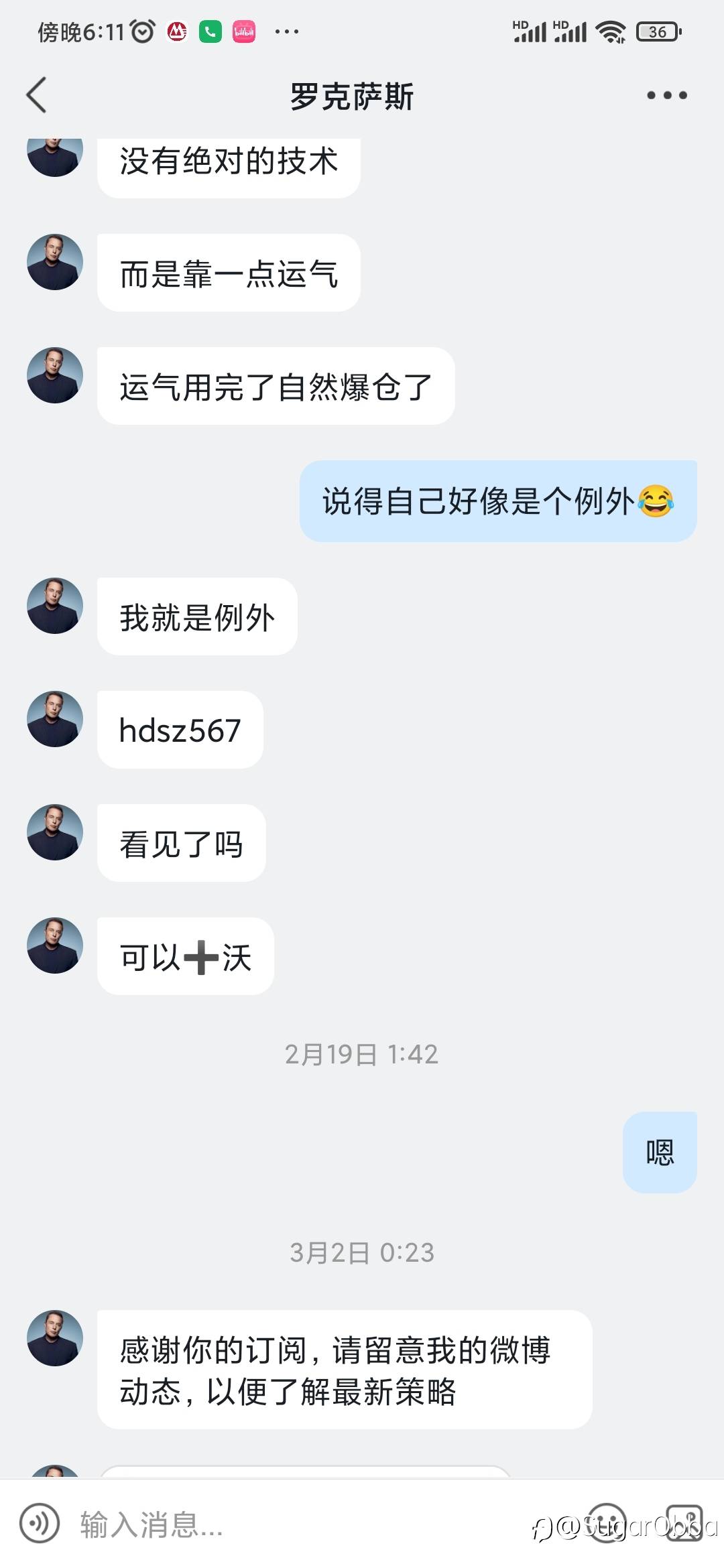Open the emoji picker
Image resolution: width=724 pixels, height=1568 pixels.
607,1523
